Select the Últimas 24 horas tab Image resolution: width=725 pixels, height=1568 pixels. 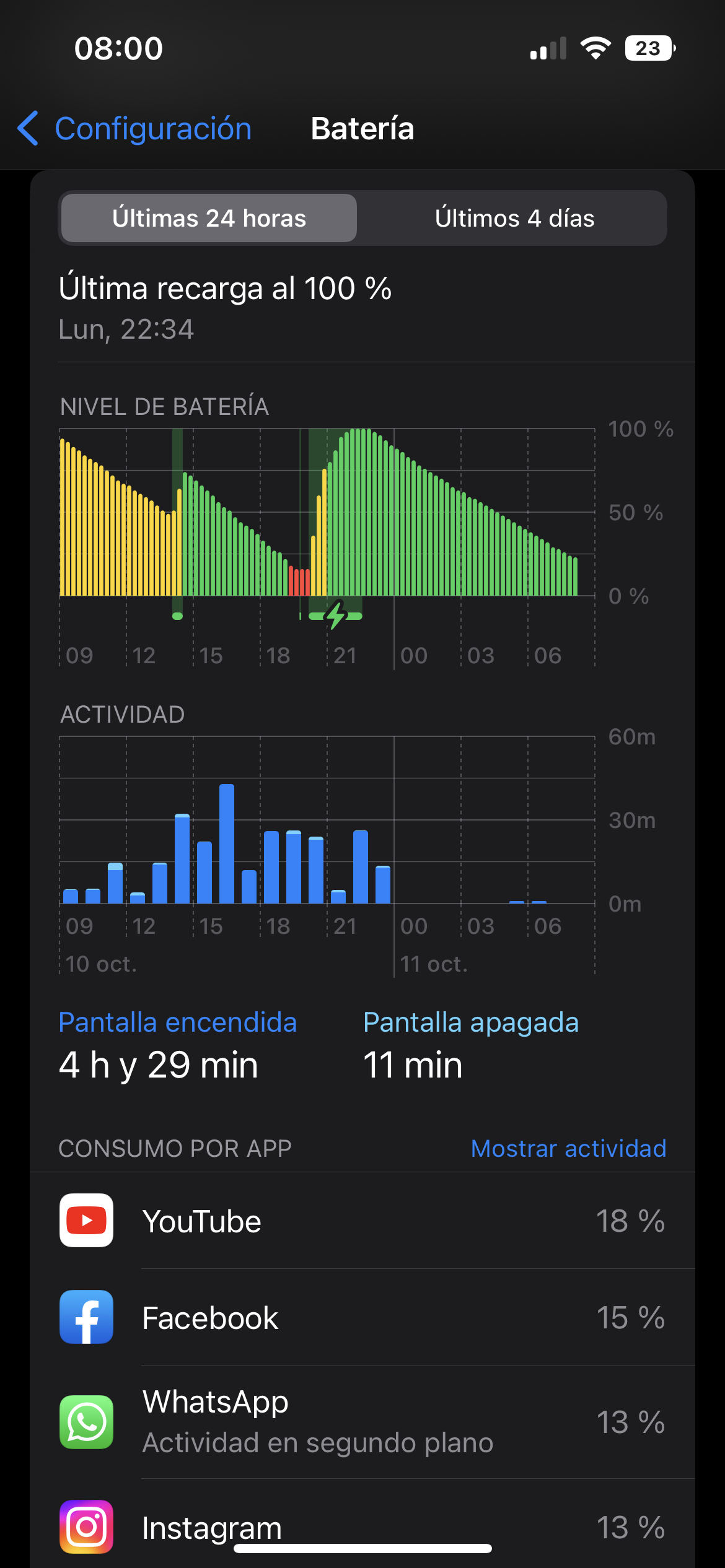pos(209,218)
